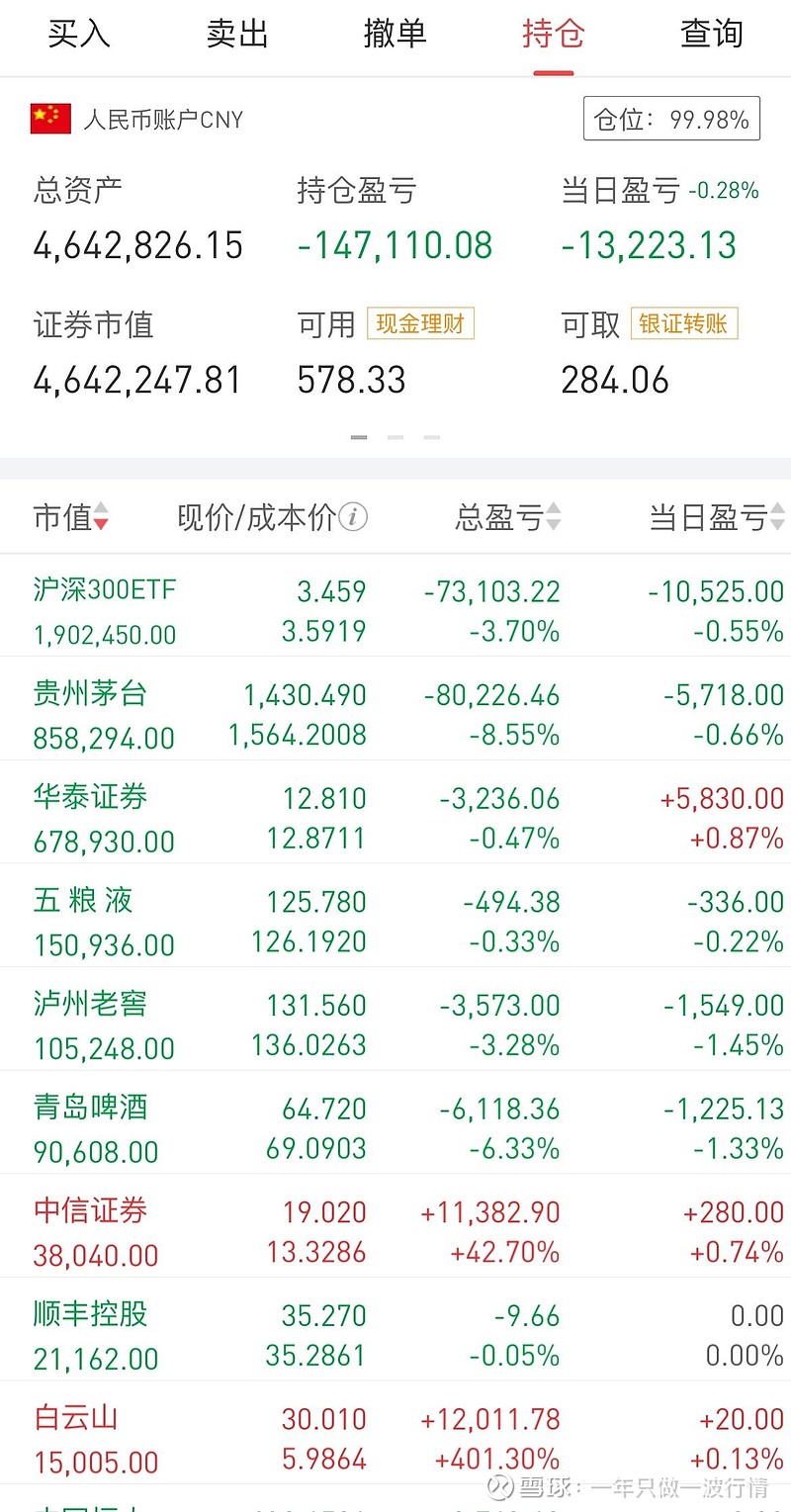Switch to the 卖出 tab
The height and width of the screenshot is (1512, 791).
[x=237, y=34]
